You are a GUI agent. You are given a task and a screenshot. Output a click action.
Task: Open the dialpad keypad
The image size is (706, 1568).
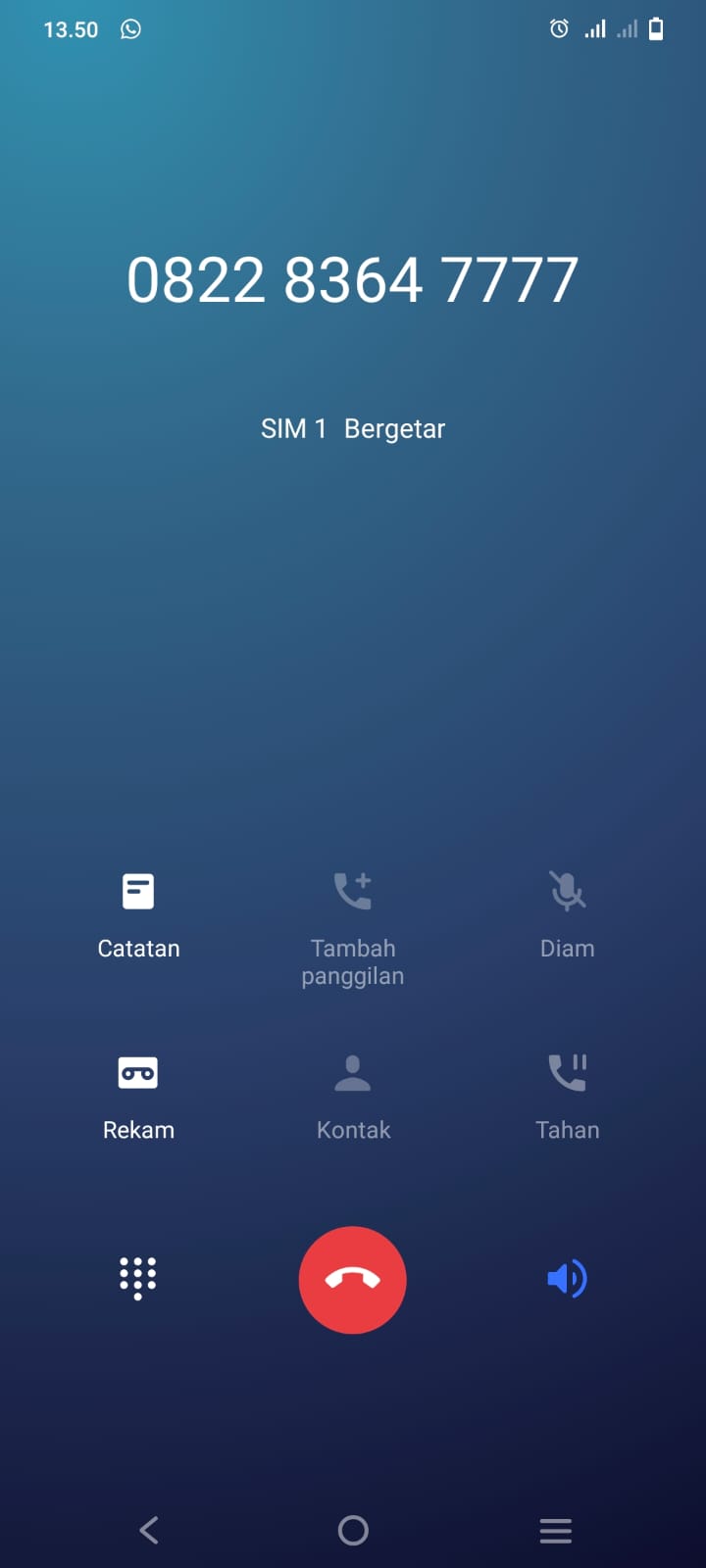pos(137,1278)
